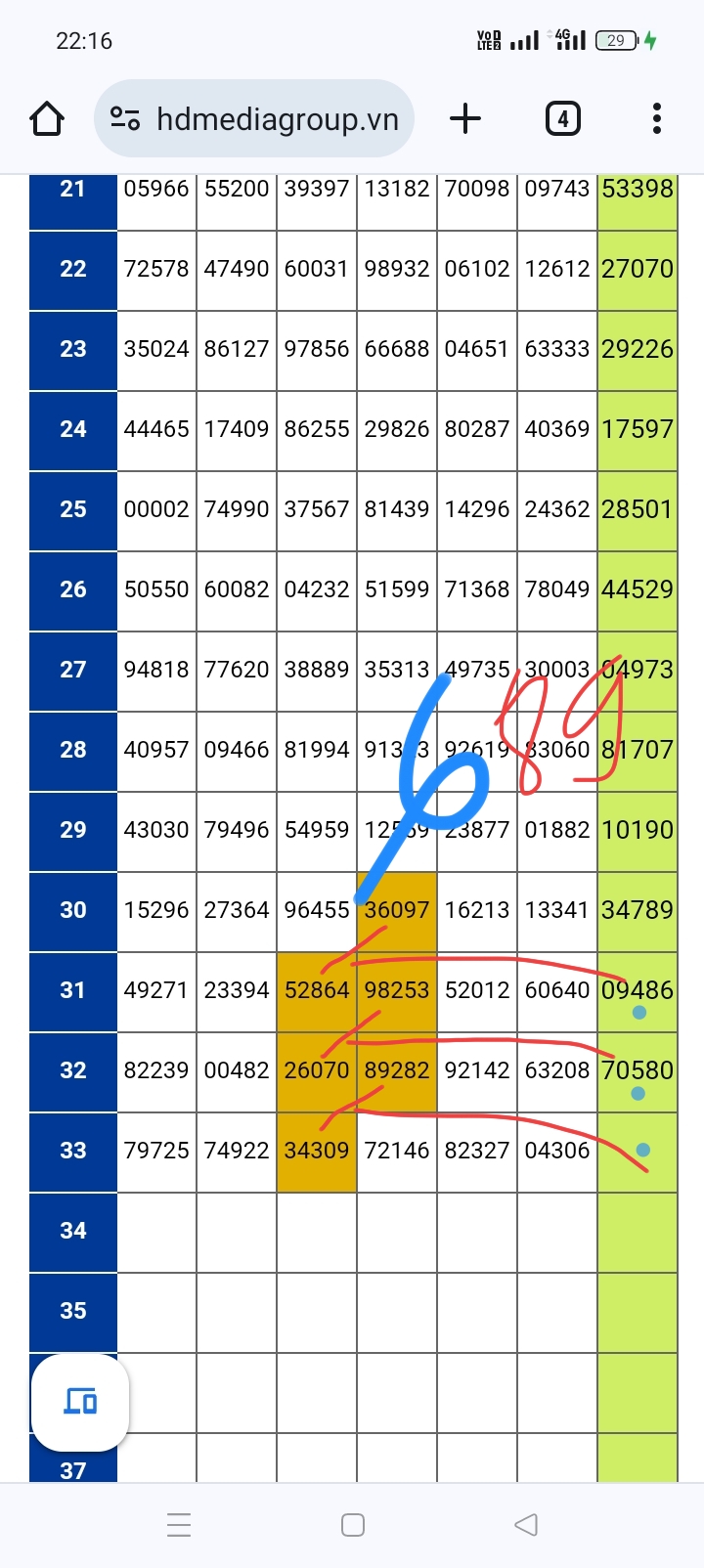
Task: Go back using the system back button
Action: click(x=526, y=1524)
